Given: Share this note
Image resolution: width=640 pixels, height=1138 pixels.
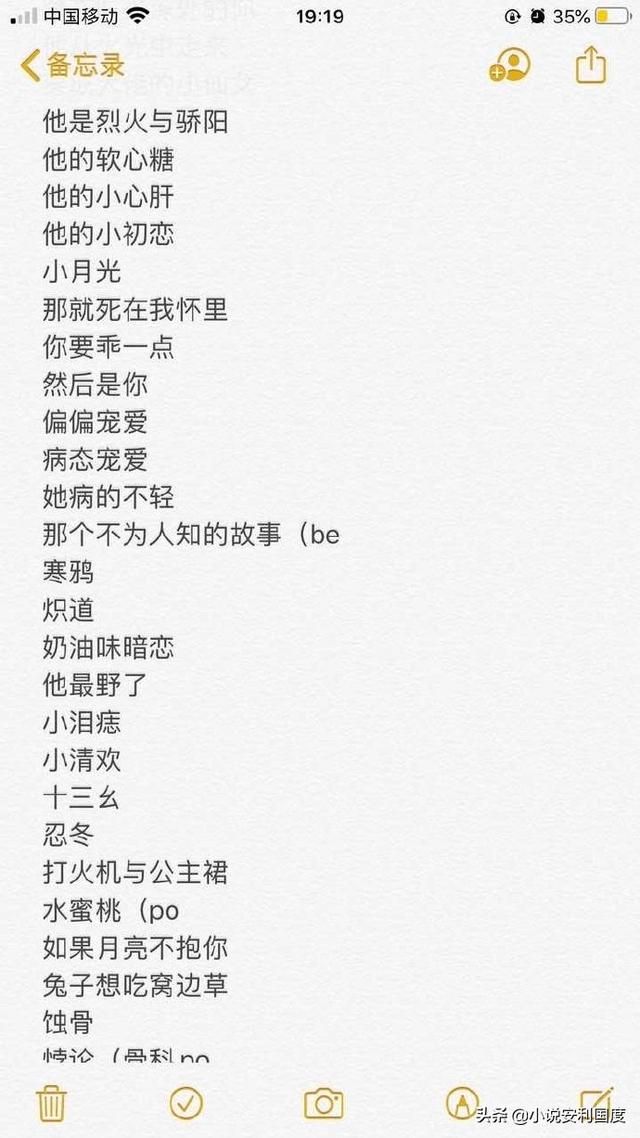Looking at the screenshot, I should [591, 65].
